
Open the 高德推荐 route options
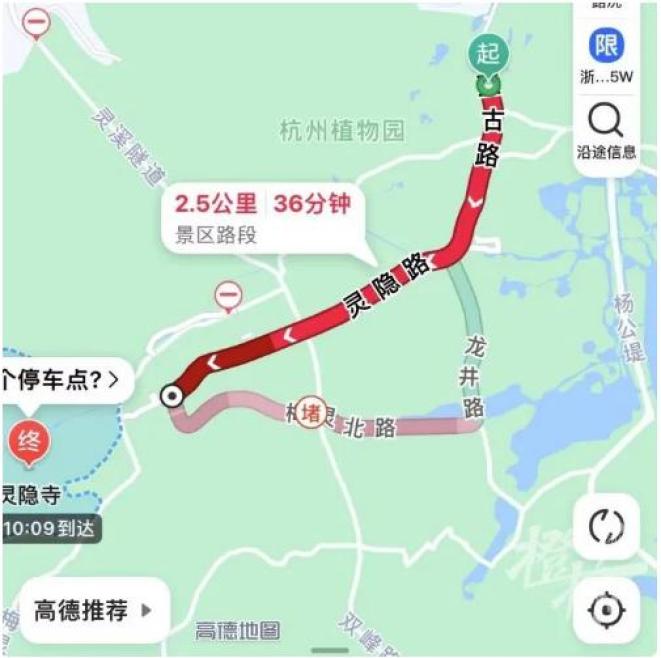[x=94, y=610]
